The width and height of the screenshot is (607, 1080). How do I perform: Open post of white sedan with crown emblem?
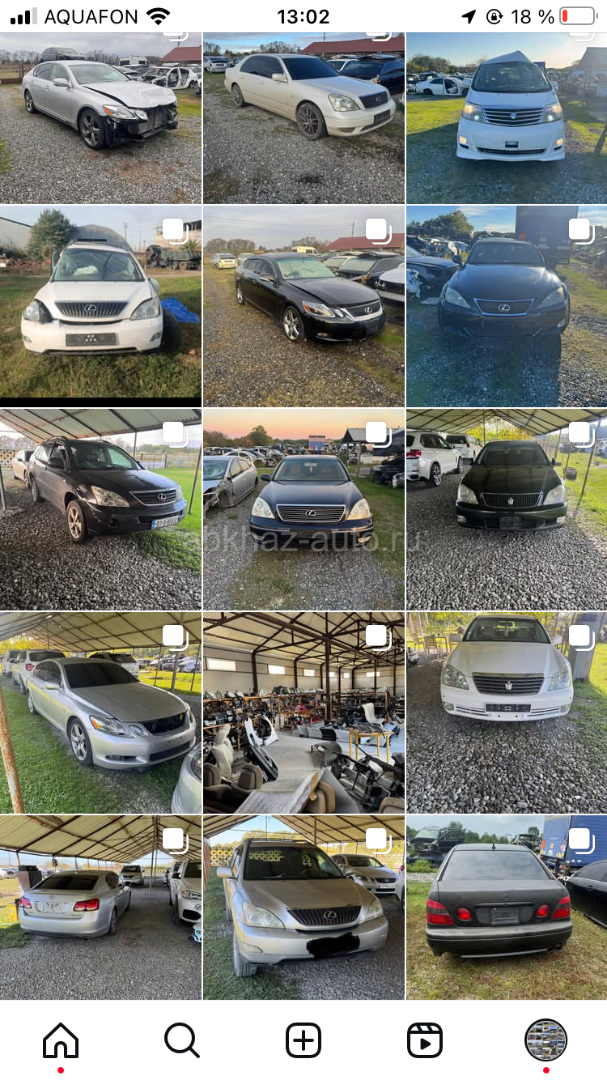pos(506,712)
